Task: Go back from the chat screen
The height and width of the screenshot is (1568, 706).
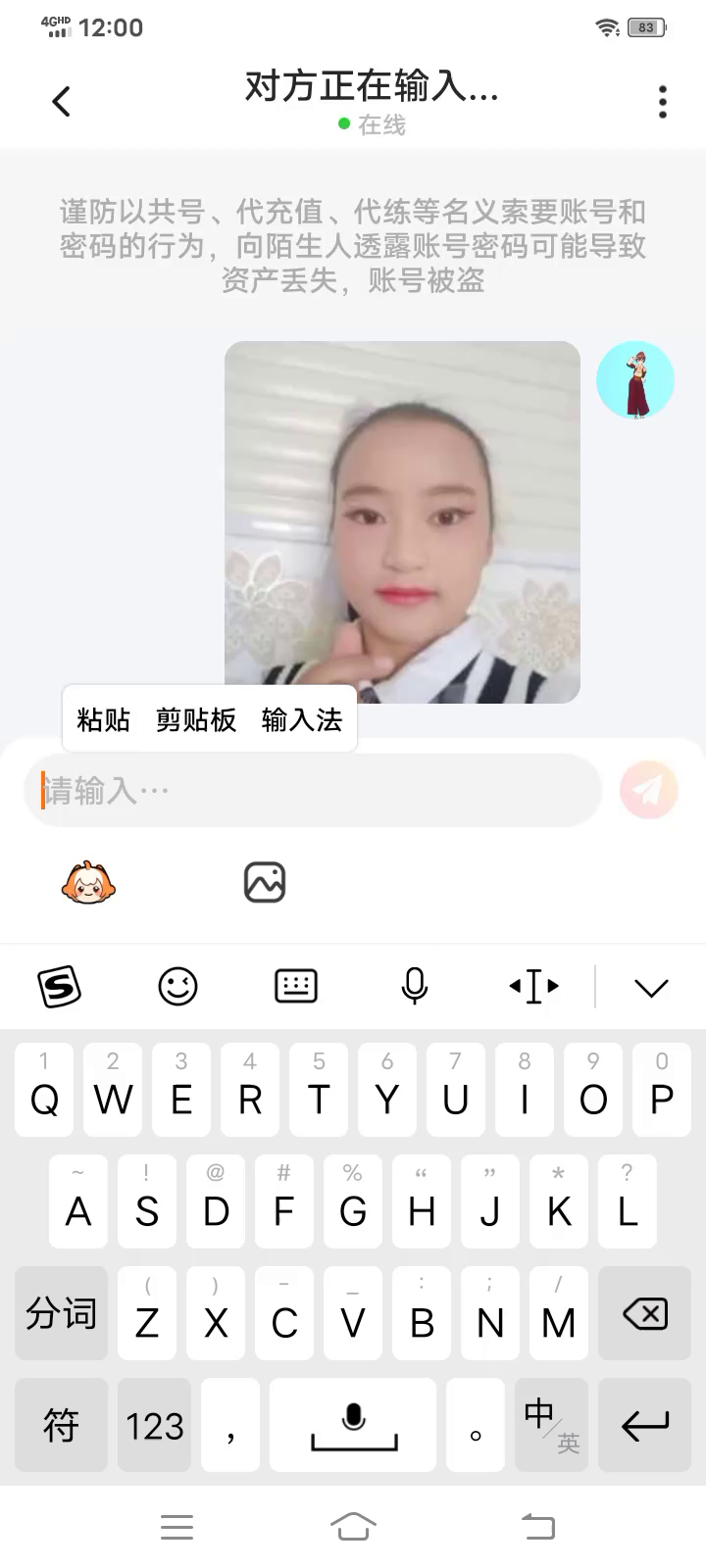Action: point(62,101)
